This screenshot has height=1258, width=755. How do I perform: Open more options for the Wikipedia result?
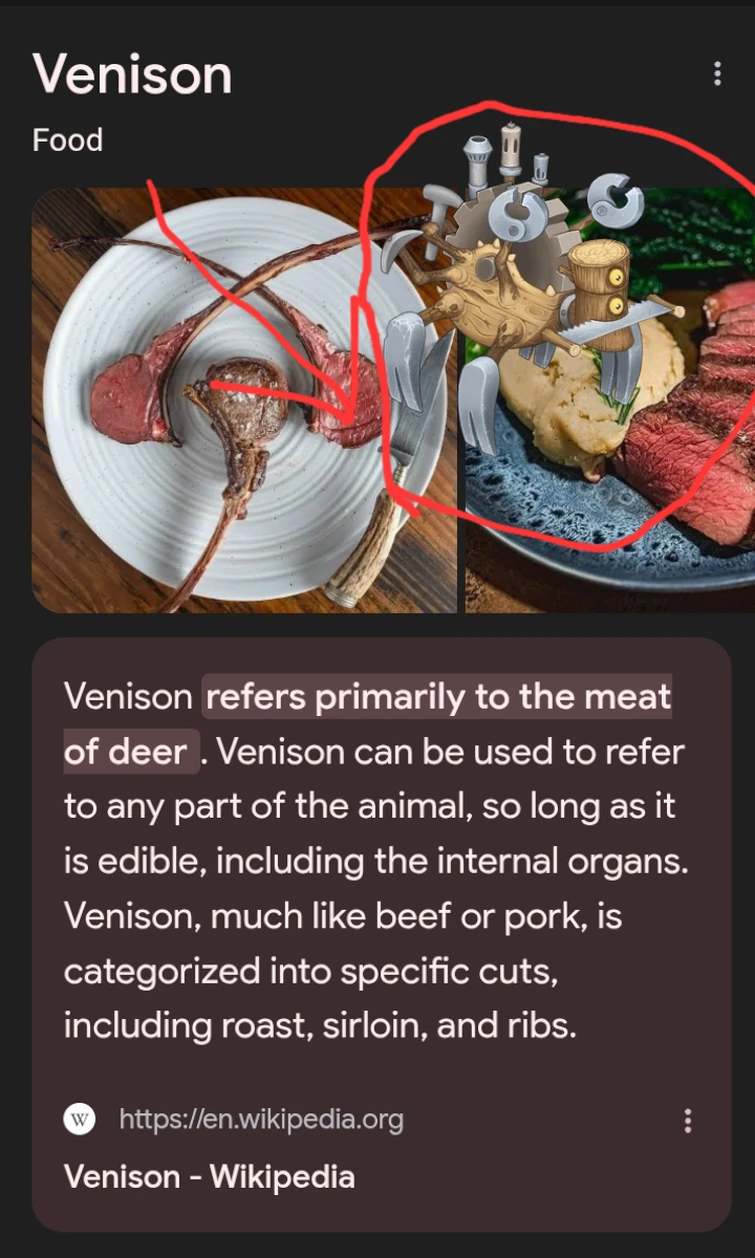pos(687,1120)
